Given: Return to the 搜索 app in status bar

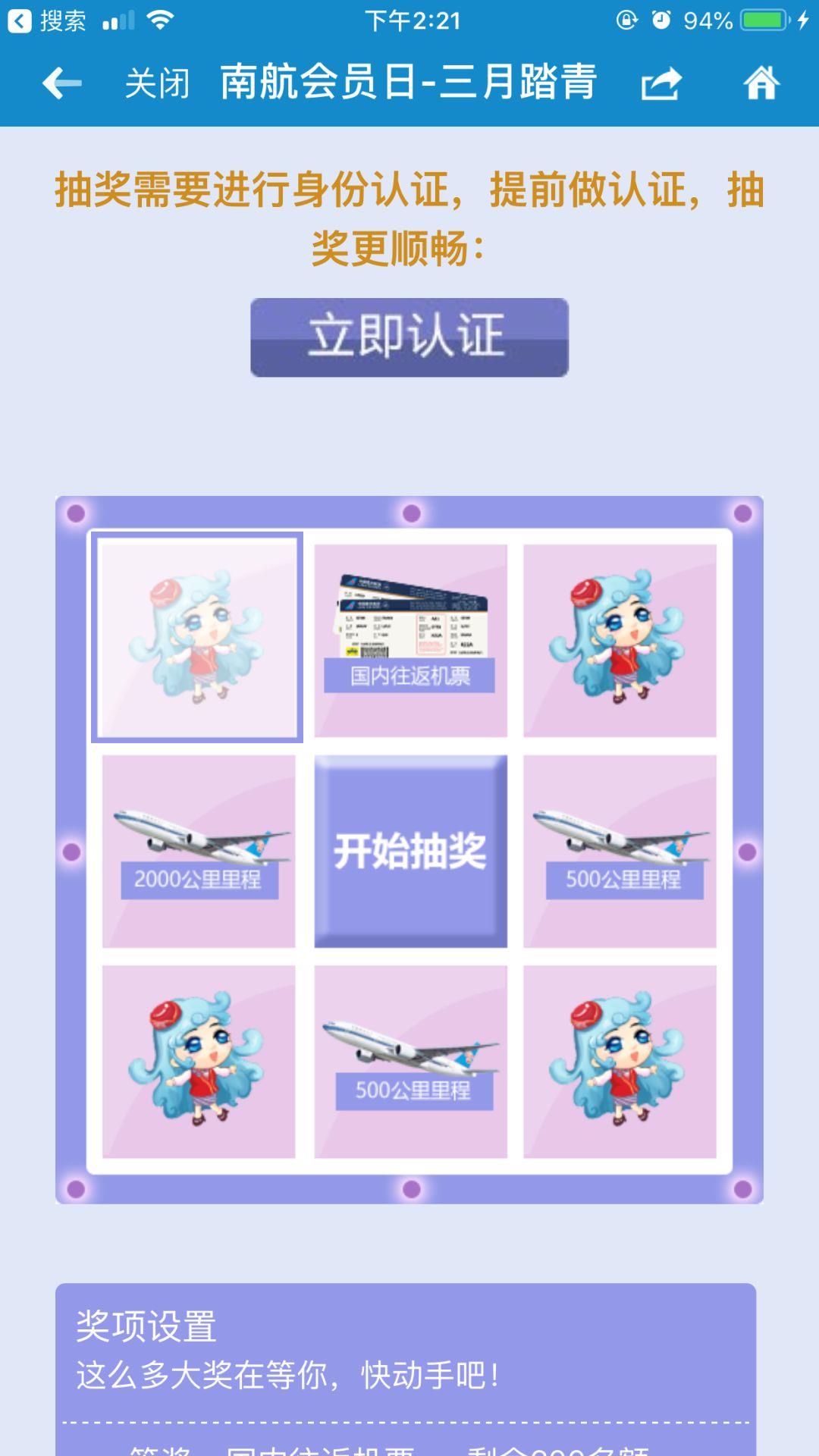Looking at the screenshot, I should click(x=47, y=20).
